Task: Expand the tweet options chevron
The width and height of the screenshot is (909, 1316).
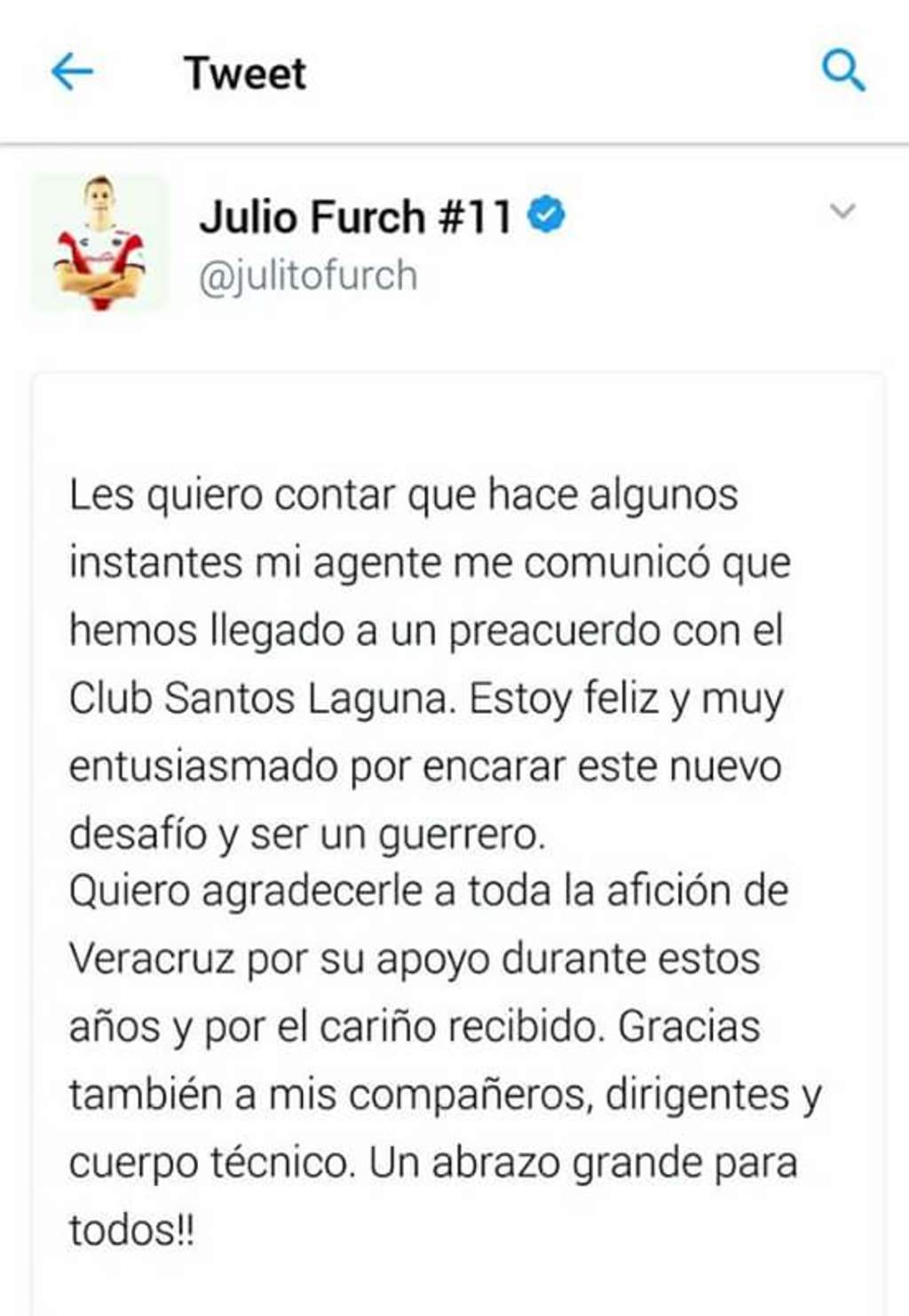Action: 842,211
